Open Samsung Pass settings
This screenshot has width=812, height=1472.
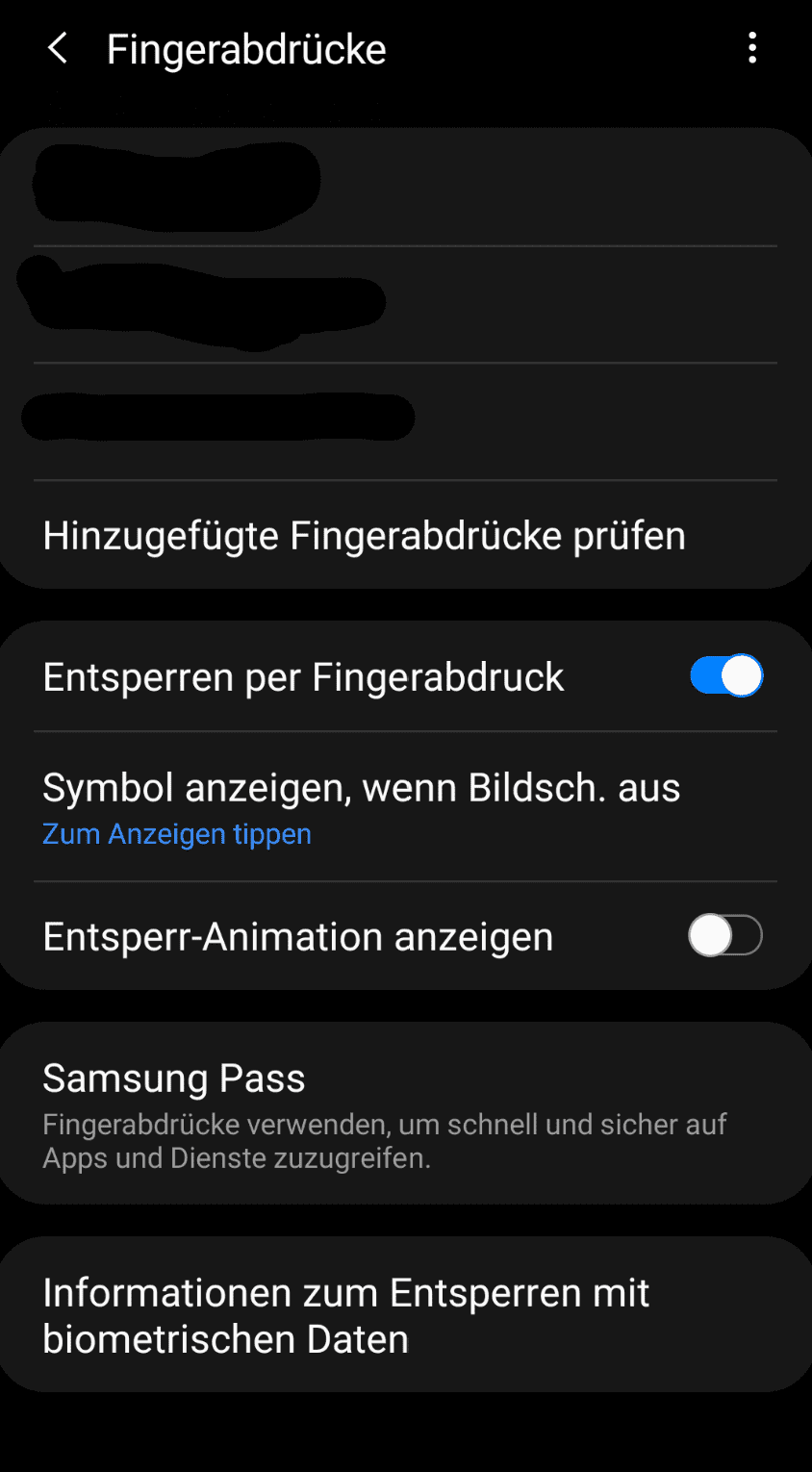click(385, 1112)
